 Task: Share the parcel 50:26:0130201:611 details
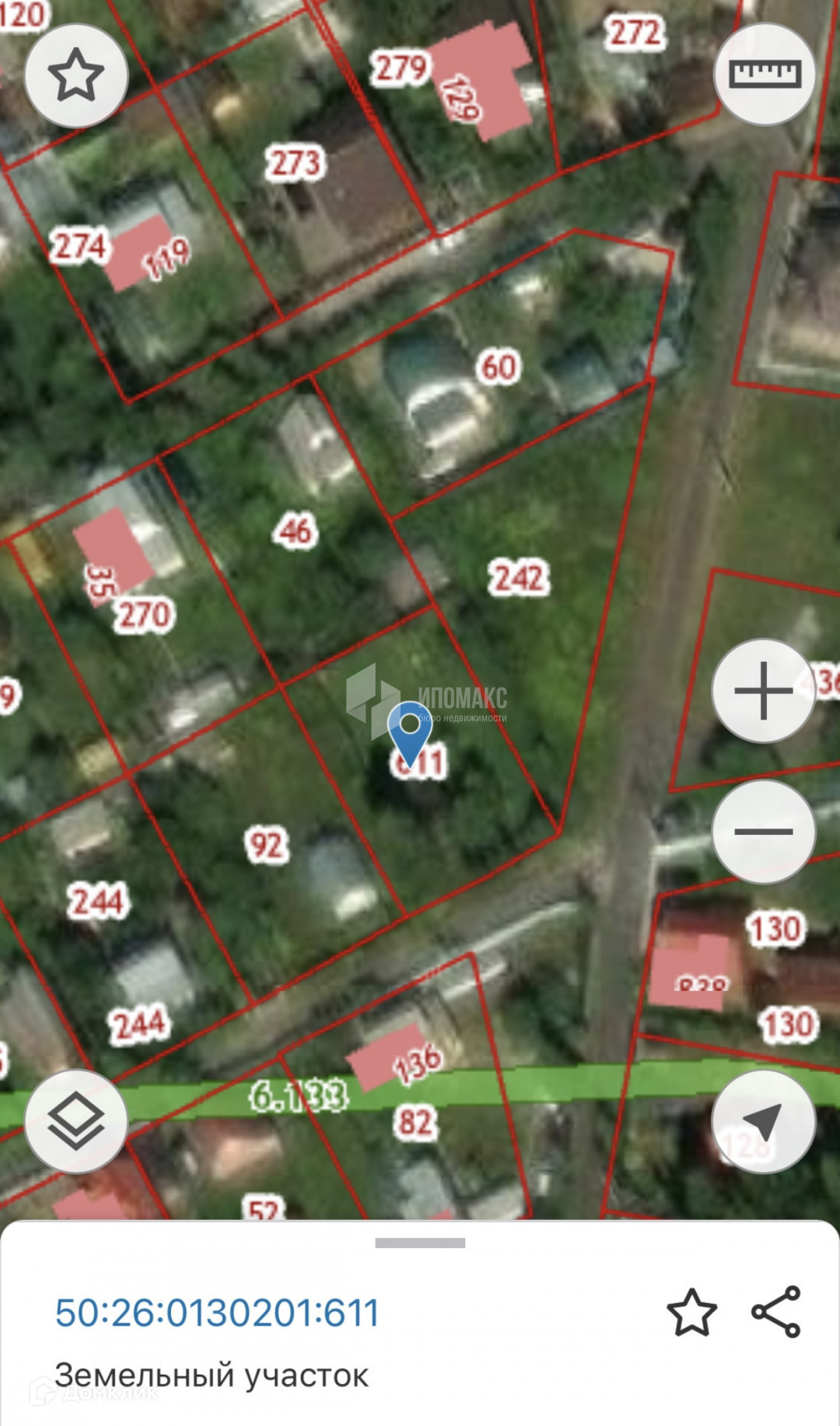tap(775, 1312)
